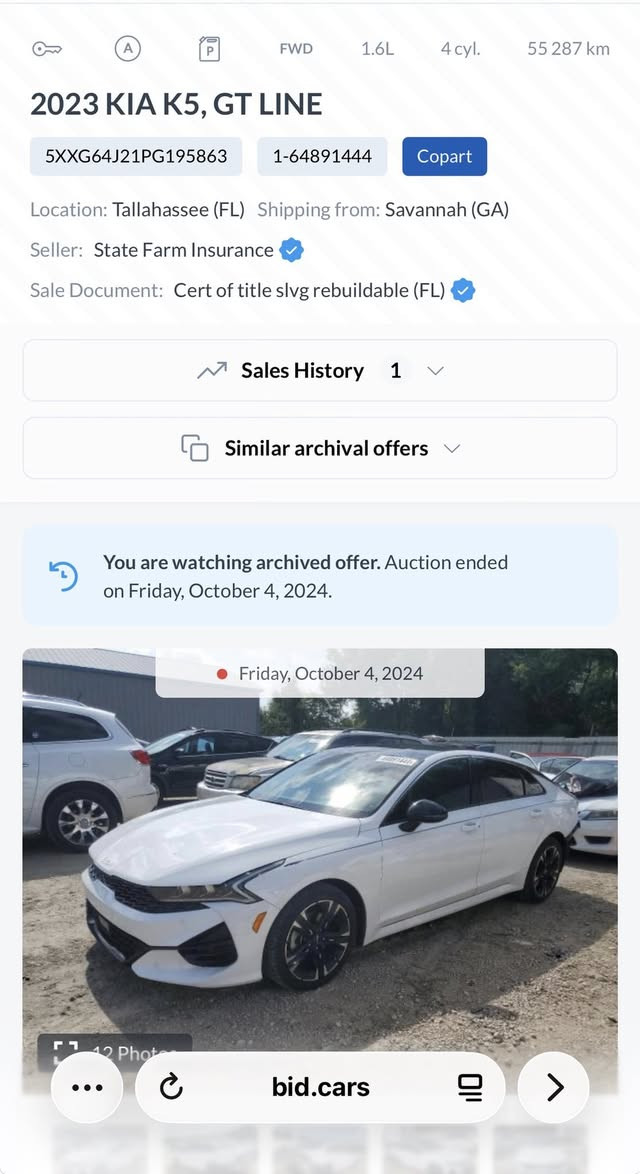Copy the lot number 1-64891444
This screenshot has height=1174, width=640.
322,157
